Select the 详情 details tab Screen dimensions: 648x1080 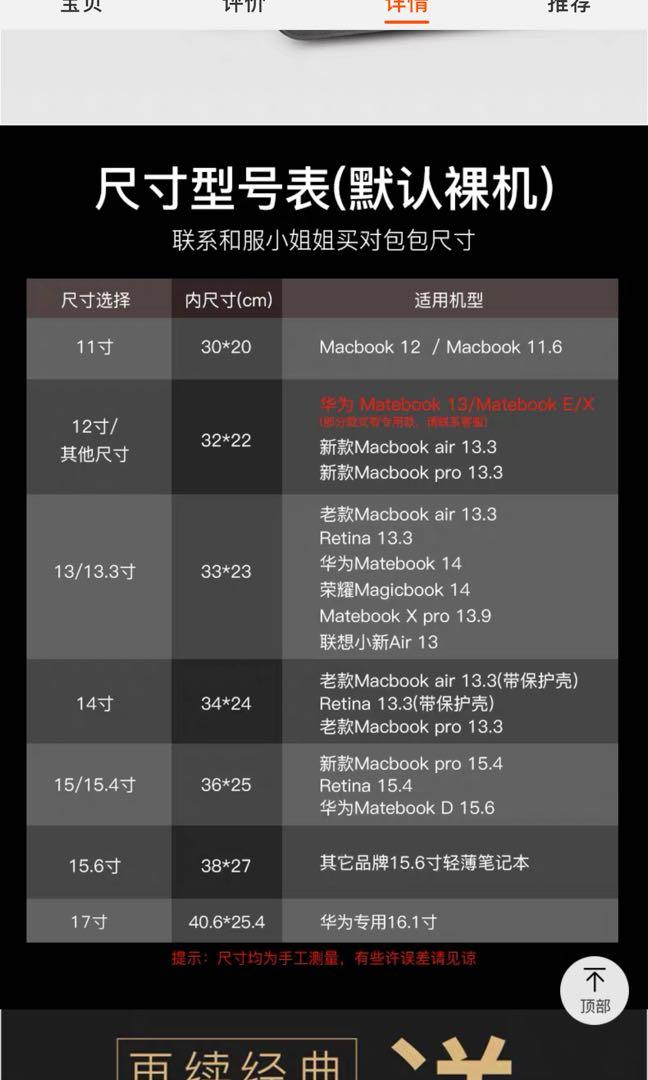point(406,6)
